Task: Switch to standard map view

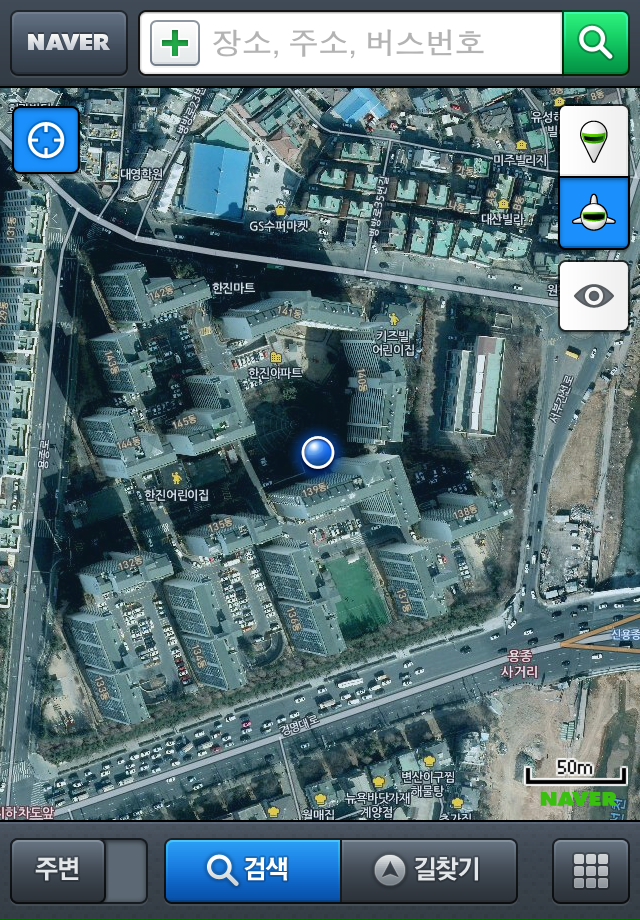Action: [594, 140]
